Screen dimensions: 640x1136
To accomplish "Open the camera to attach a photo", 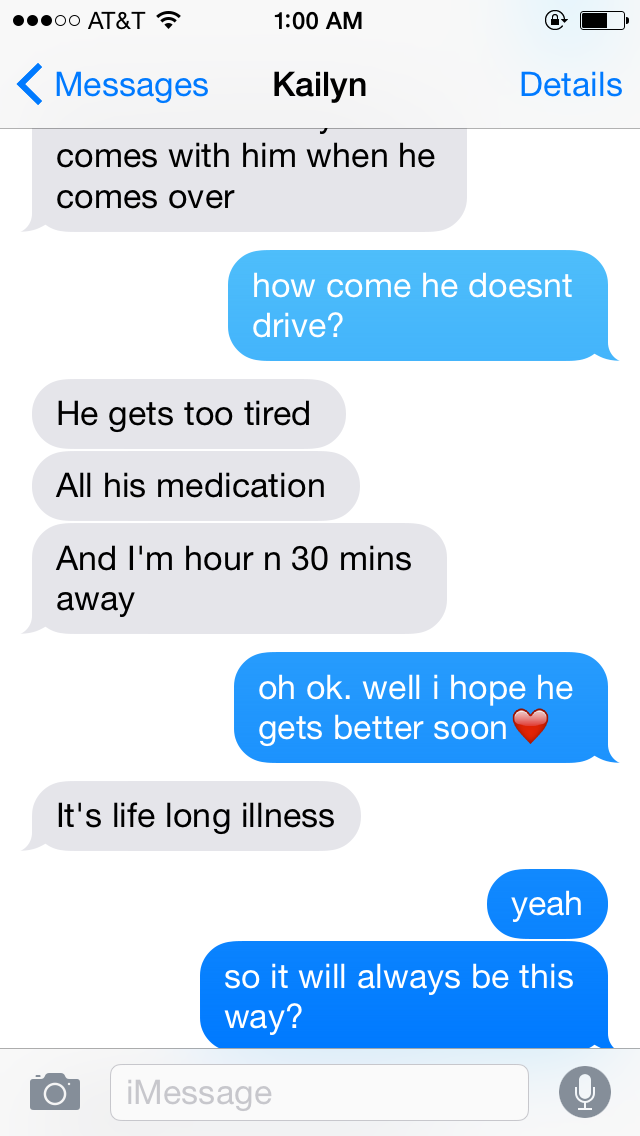I will 55,1091.
